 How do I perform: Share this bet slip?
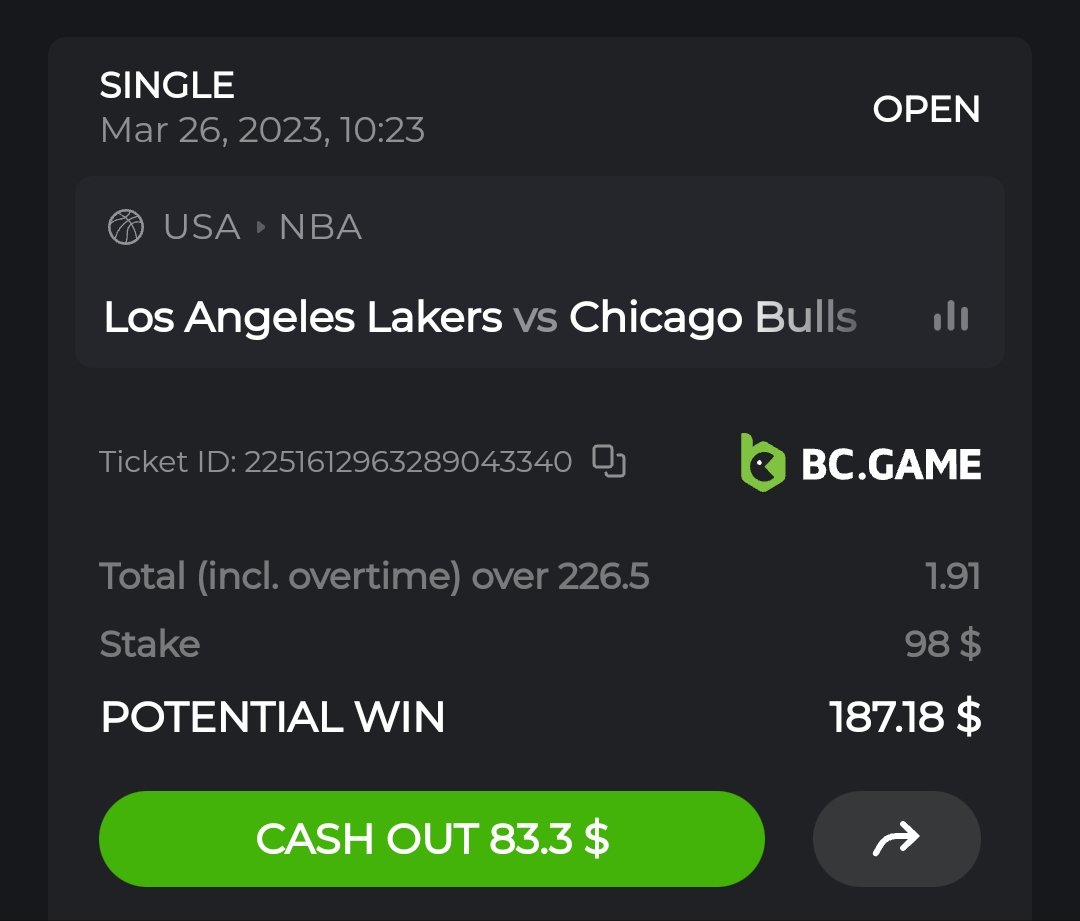coord(896,839)
